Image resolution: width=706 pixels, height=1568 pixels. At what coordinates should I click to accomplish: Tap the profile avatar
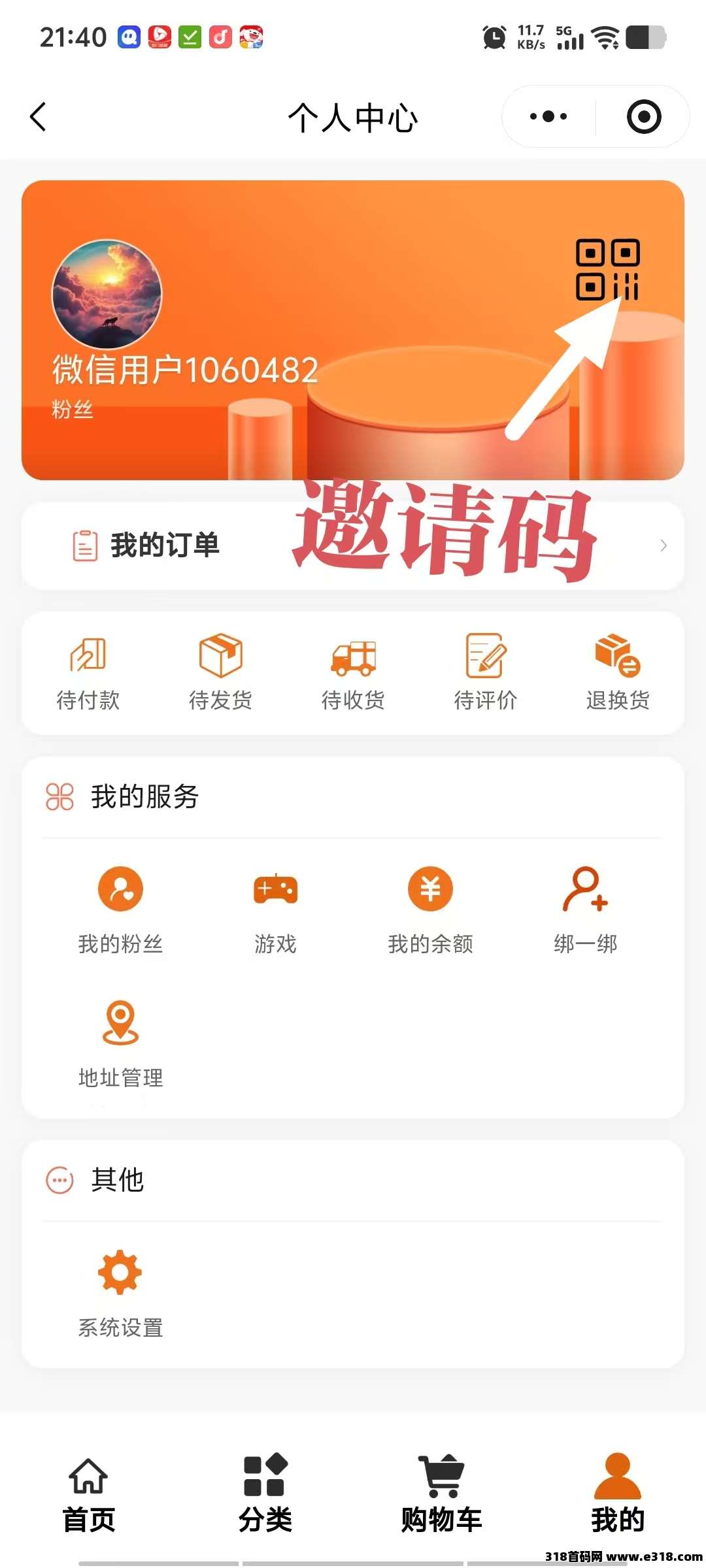tap(107, 294)
